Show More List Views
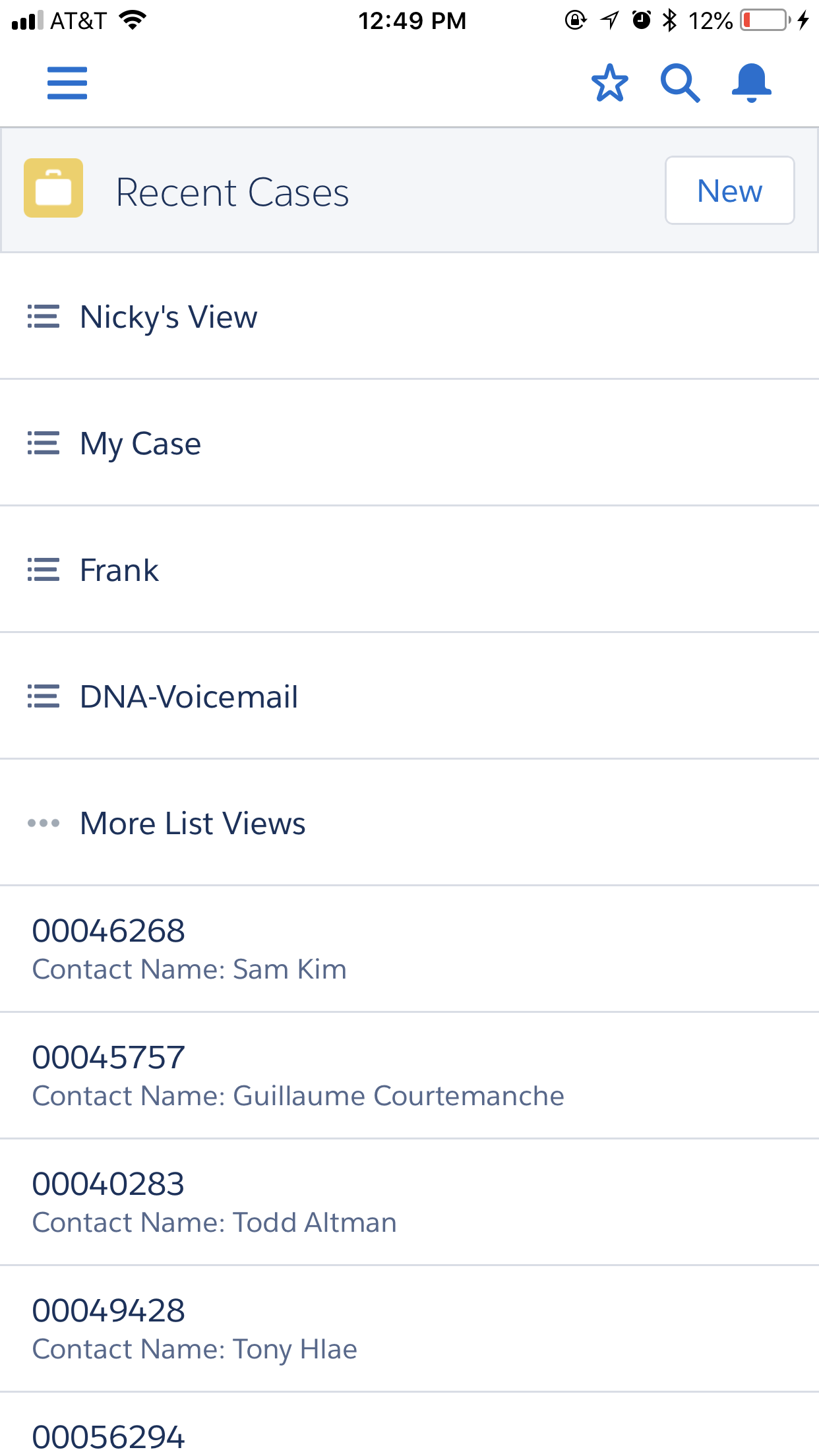The width and height of the screenshot is (819, 1456). click(x=192, y=823)
